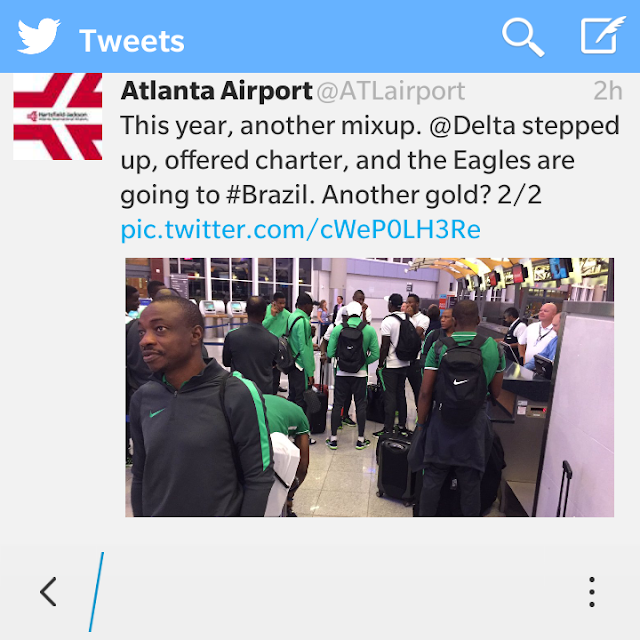Open Atlanta Airport's profile picture
This screenshot has width=640, height=640.
[57, 116]
